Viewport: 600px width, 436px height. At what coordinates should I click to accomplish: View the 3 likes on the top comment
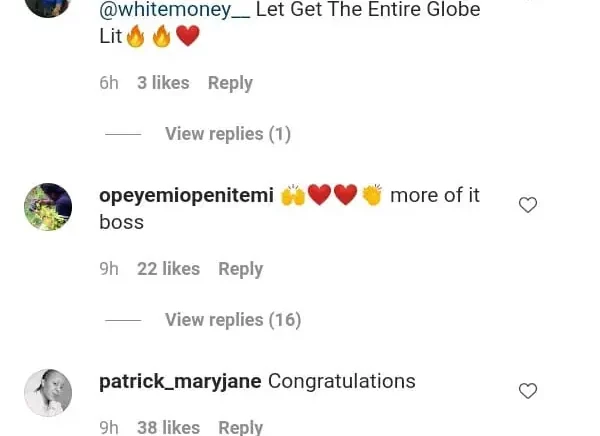(x=164, y=83)
